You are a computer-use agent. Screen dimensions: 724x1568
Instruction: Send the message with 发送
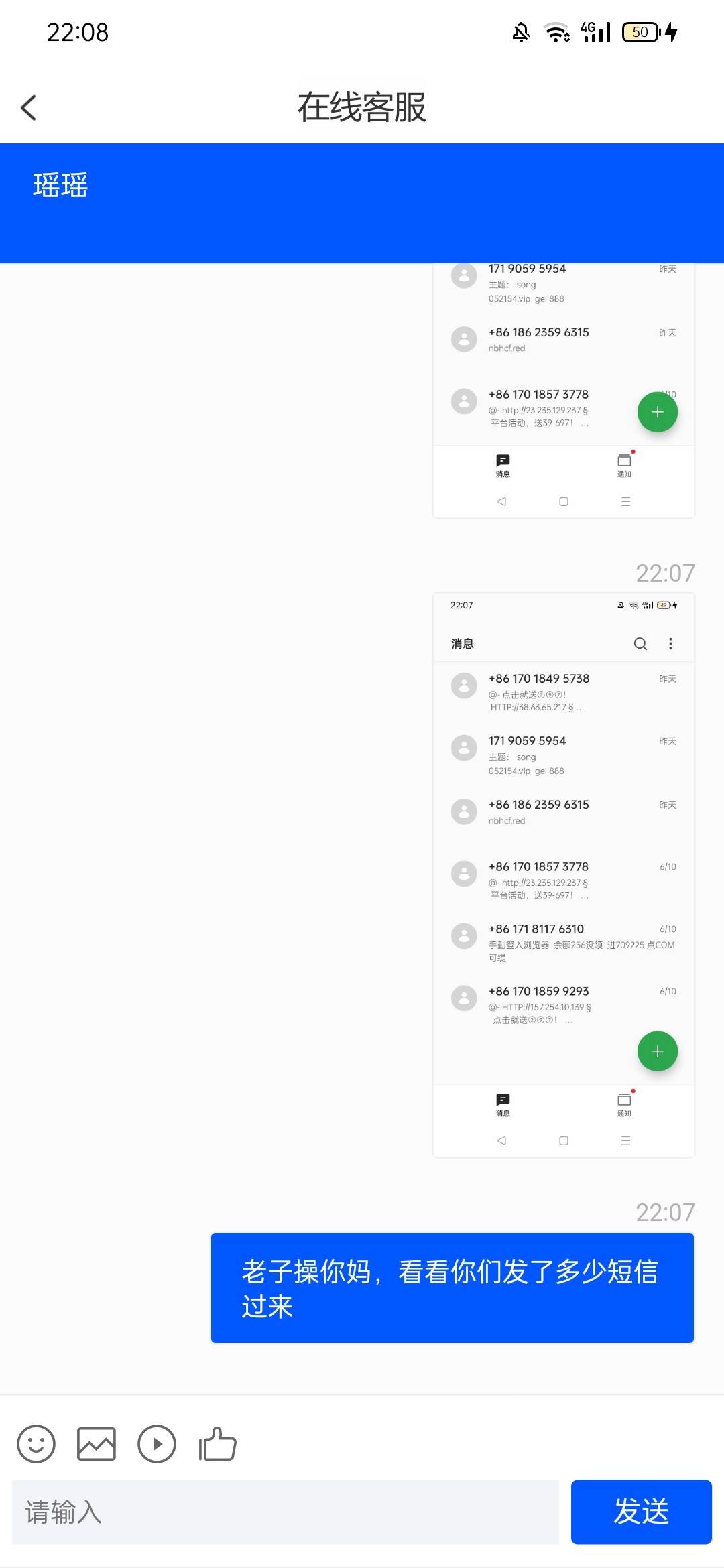pyautogui.click(x=641, y=1512)
